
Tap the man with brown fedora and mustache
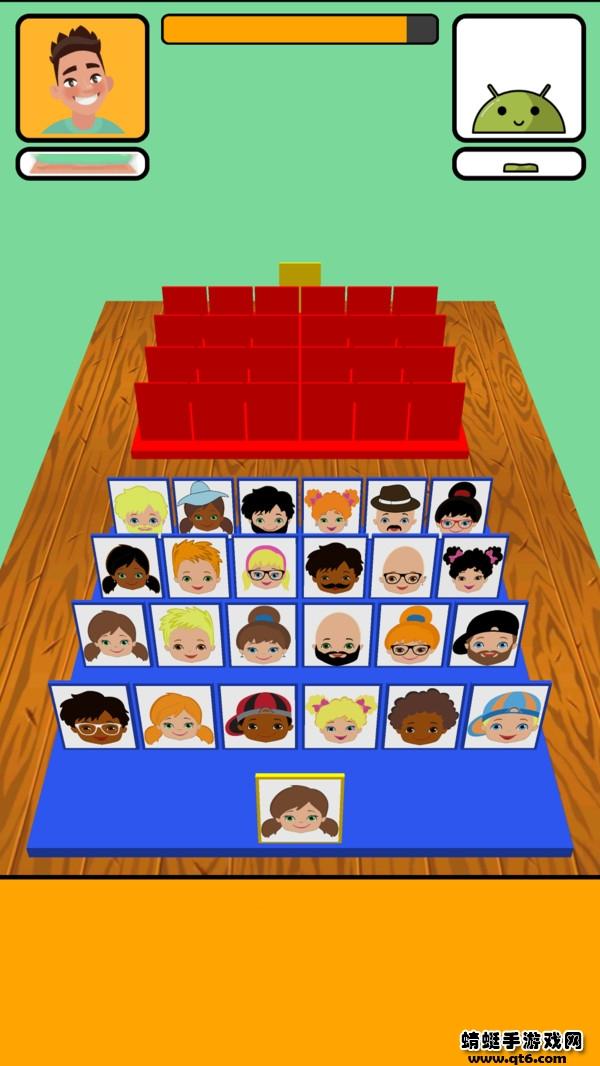coord(395,507)
